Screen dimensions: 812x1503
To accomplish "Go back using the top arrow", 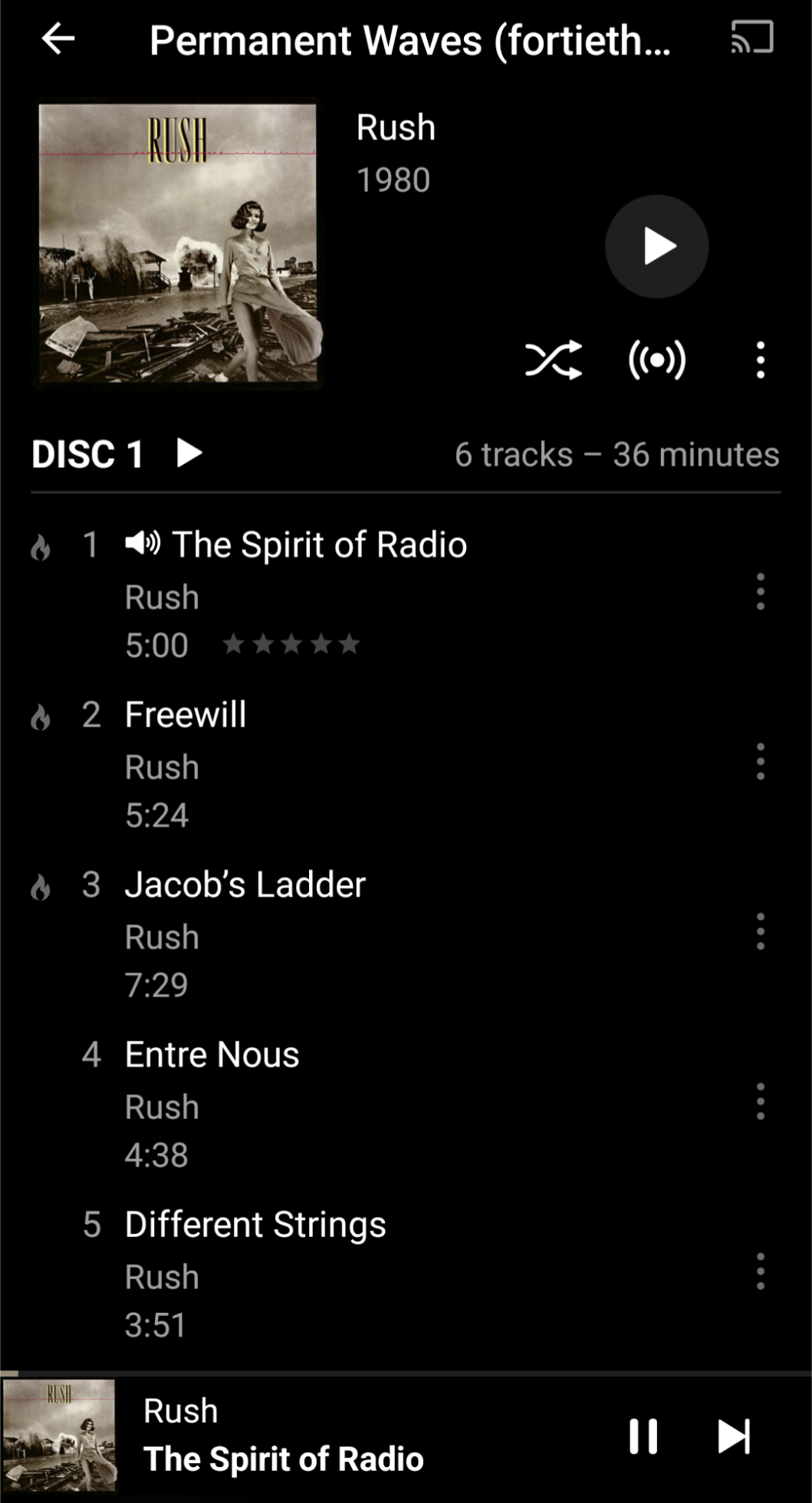I will [58, 39].
